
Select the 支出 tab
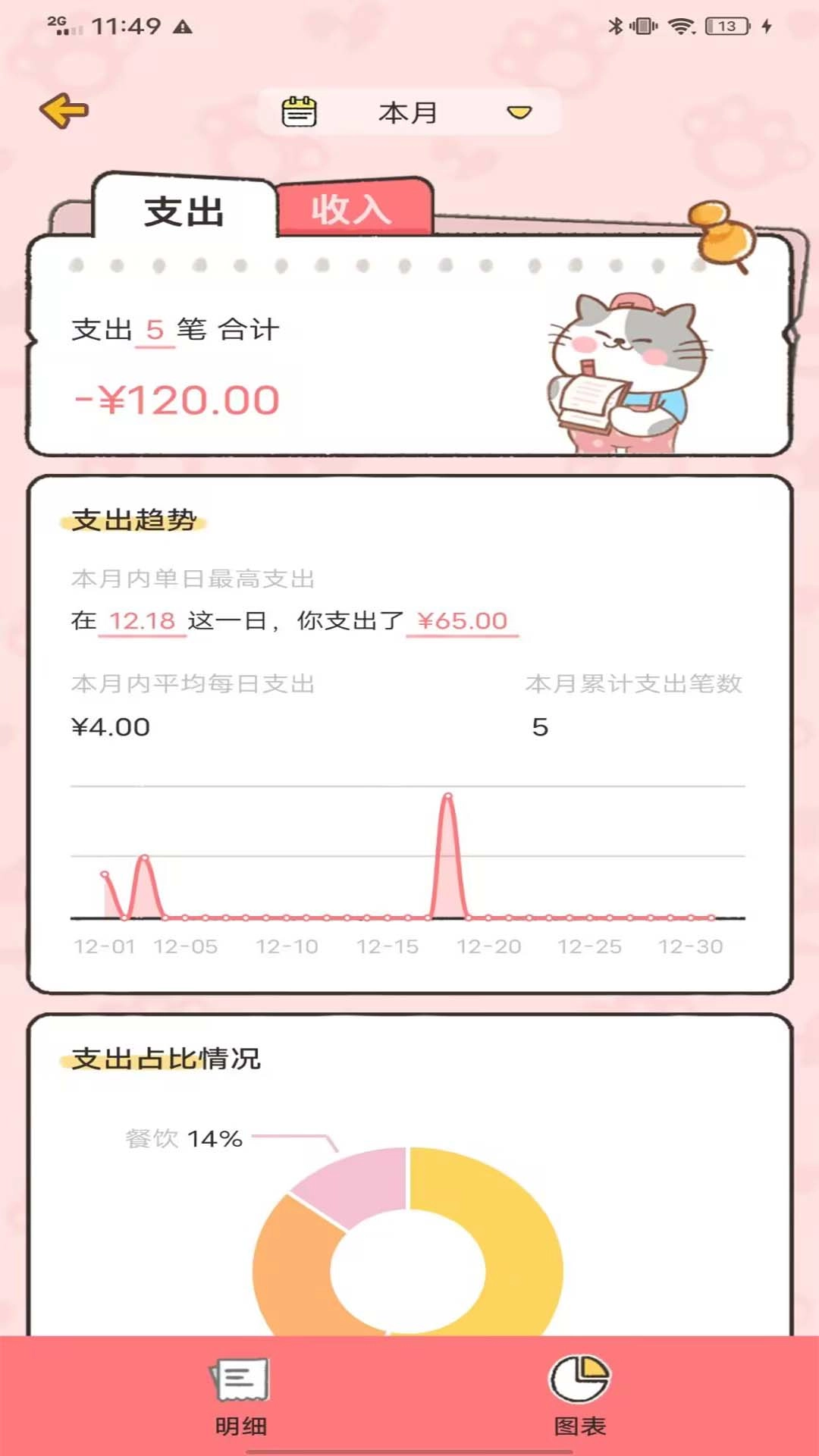tap(184, 211)
